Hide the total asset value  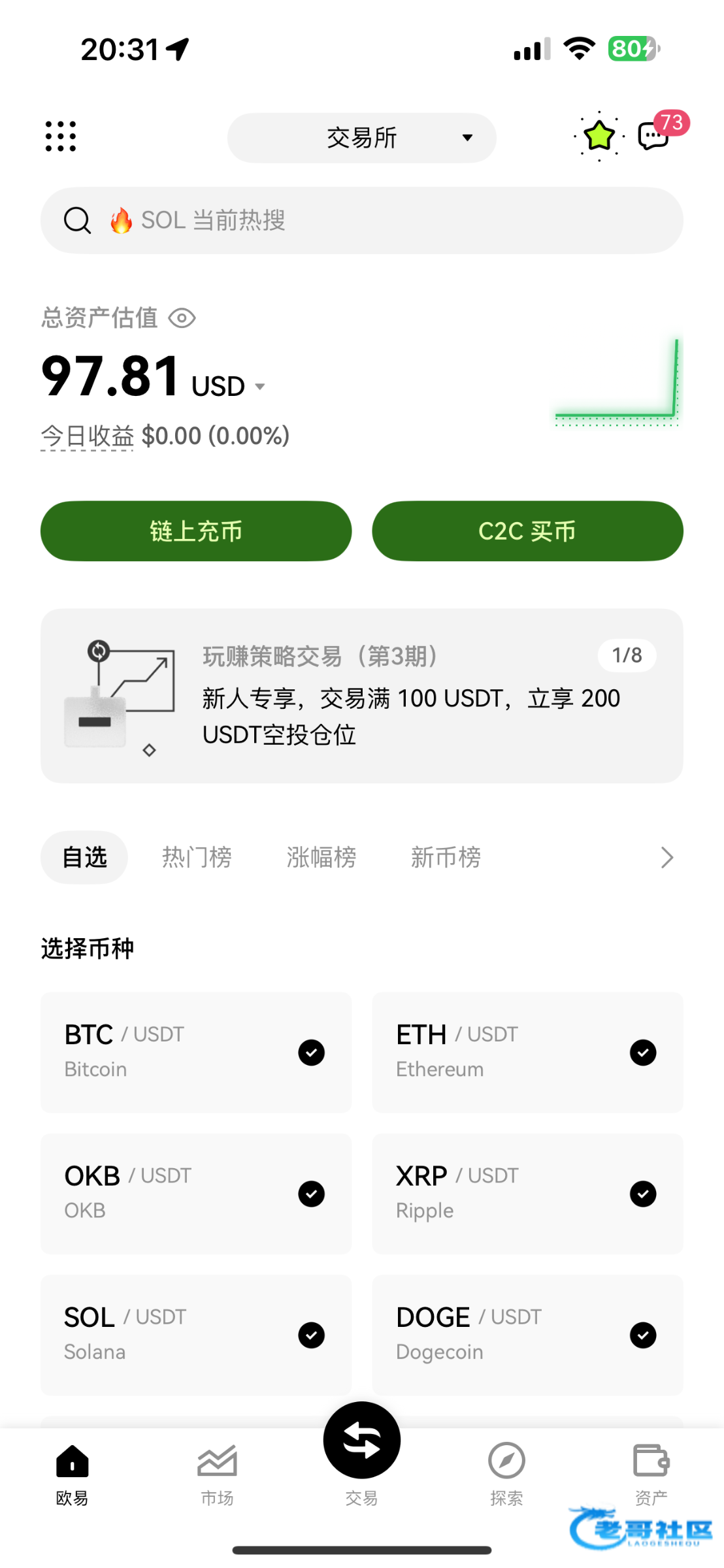coord(182,318)
